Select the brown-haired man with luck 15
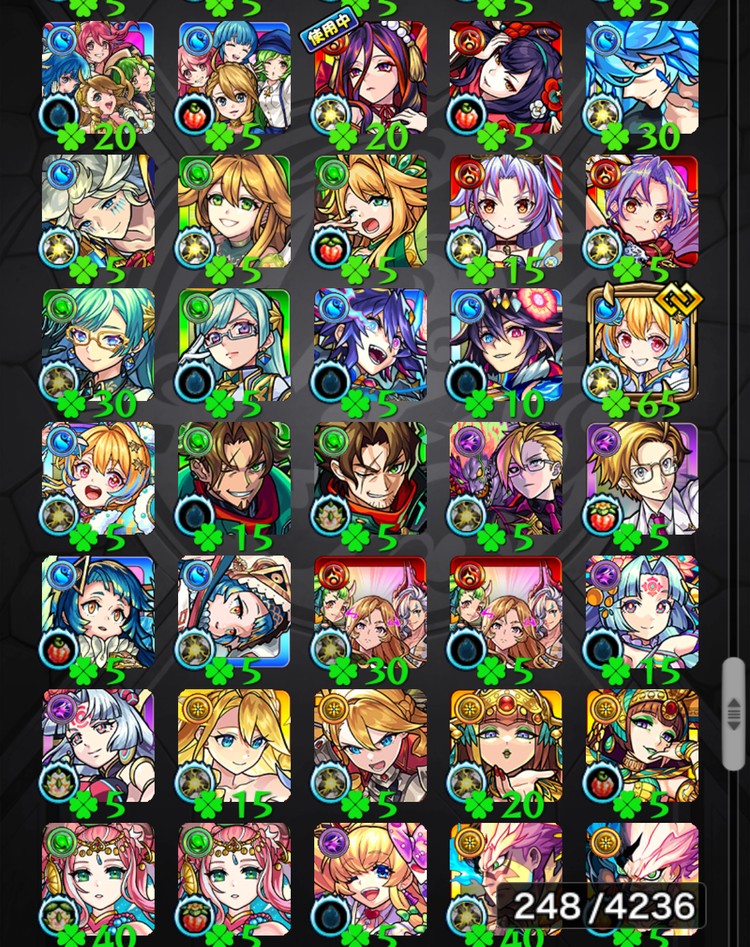This screenshot has height=947, width=750. (x=234, y=478)
